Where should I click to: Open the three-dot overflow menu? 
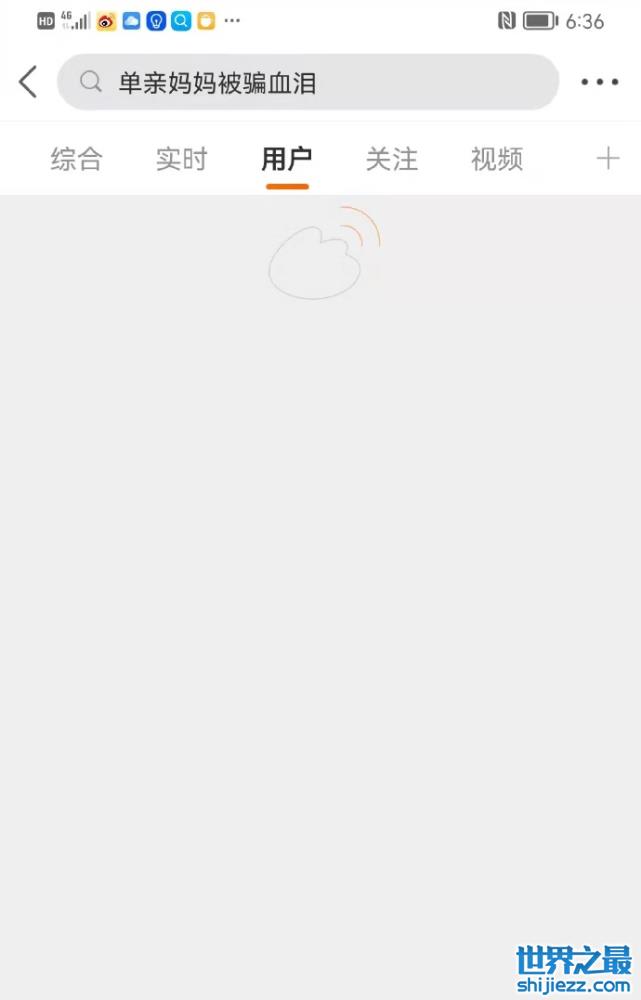[x=600, y=83]
